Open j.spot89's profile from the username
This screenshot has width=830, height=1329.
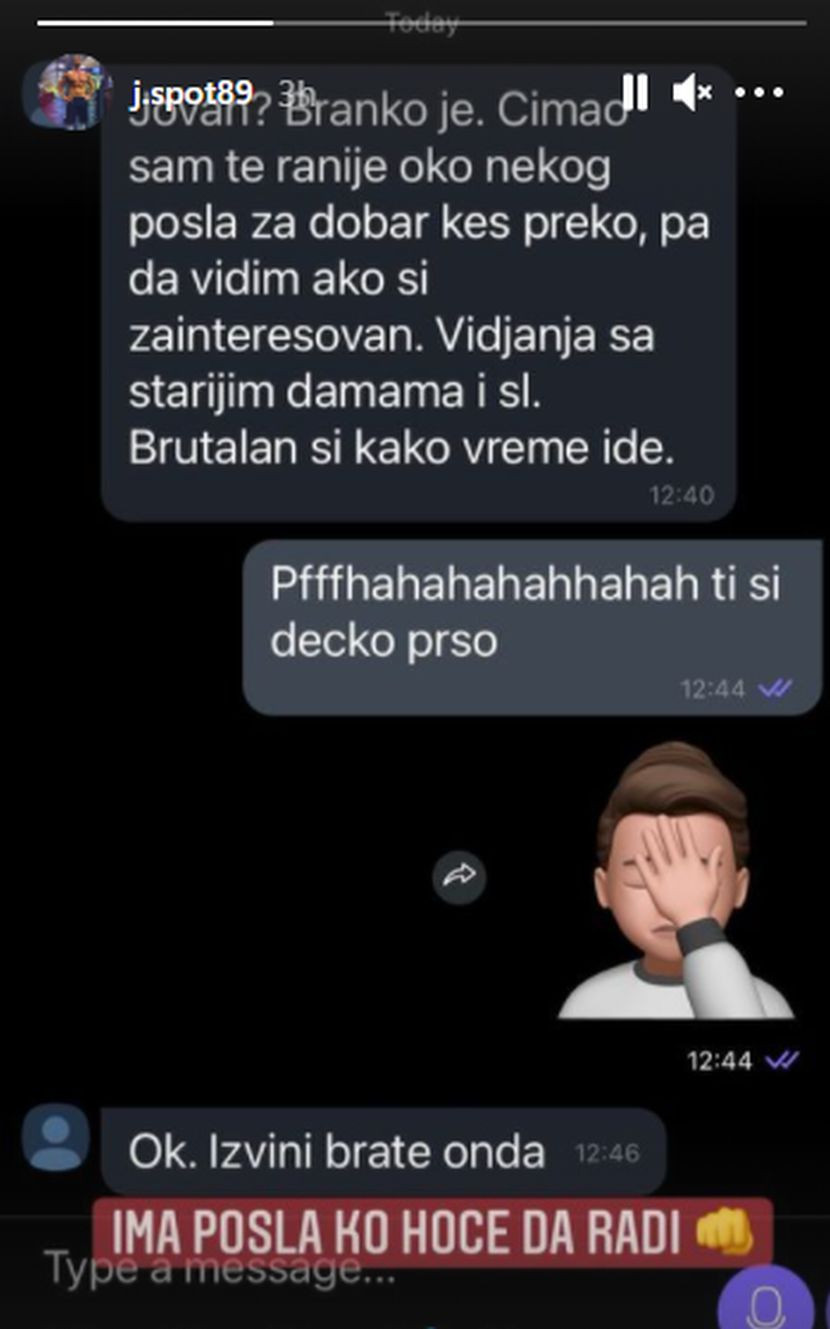190,92
